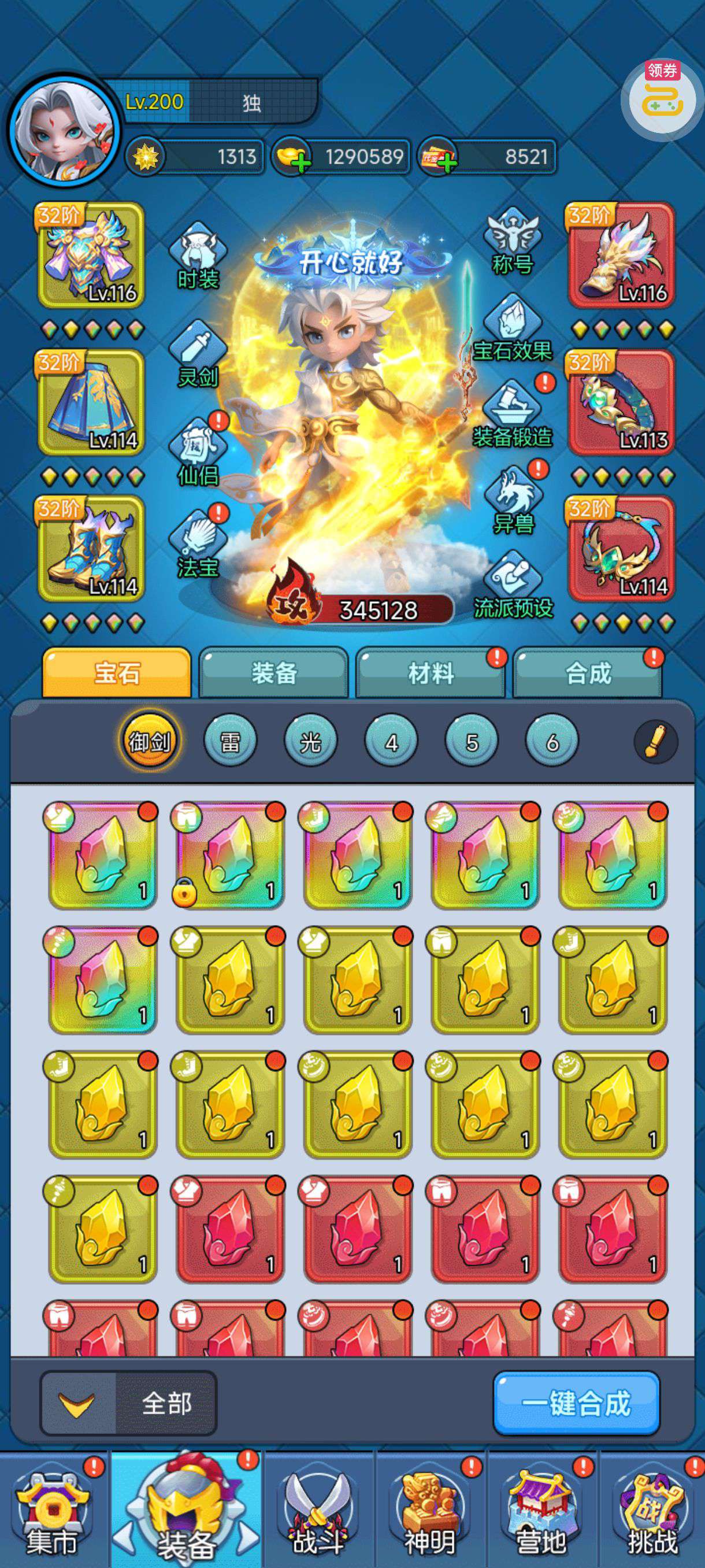Open 装备锻造 equipment forging
The width and height of the screenshot is (705, 1568).
pos(512,414)
